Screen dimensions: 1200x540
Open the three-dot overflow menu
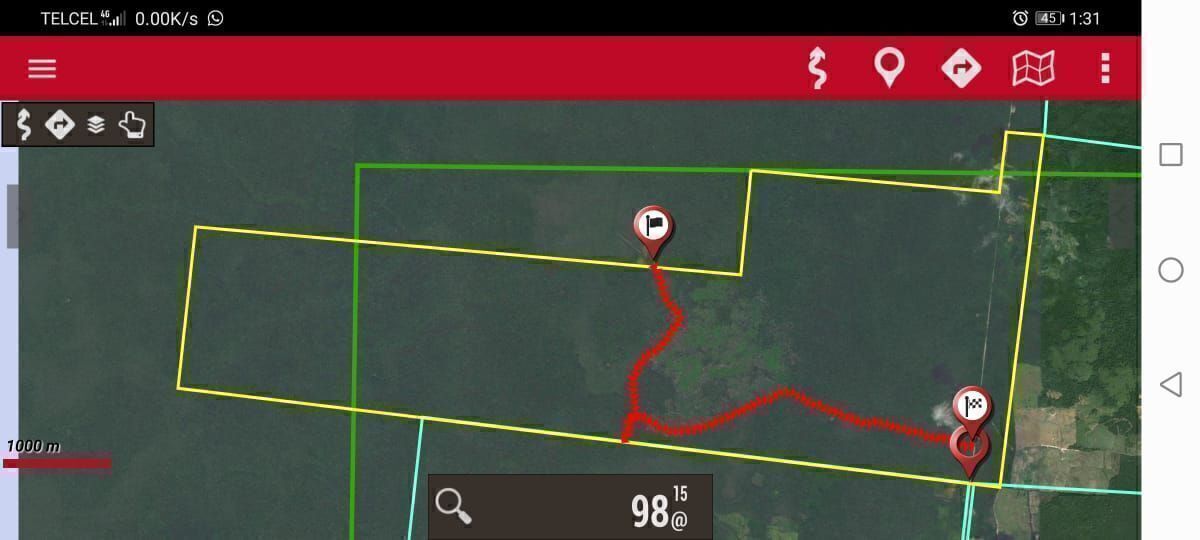click(1105, 68)
